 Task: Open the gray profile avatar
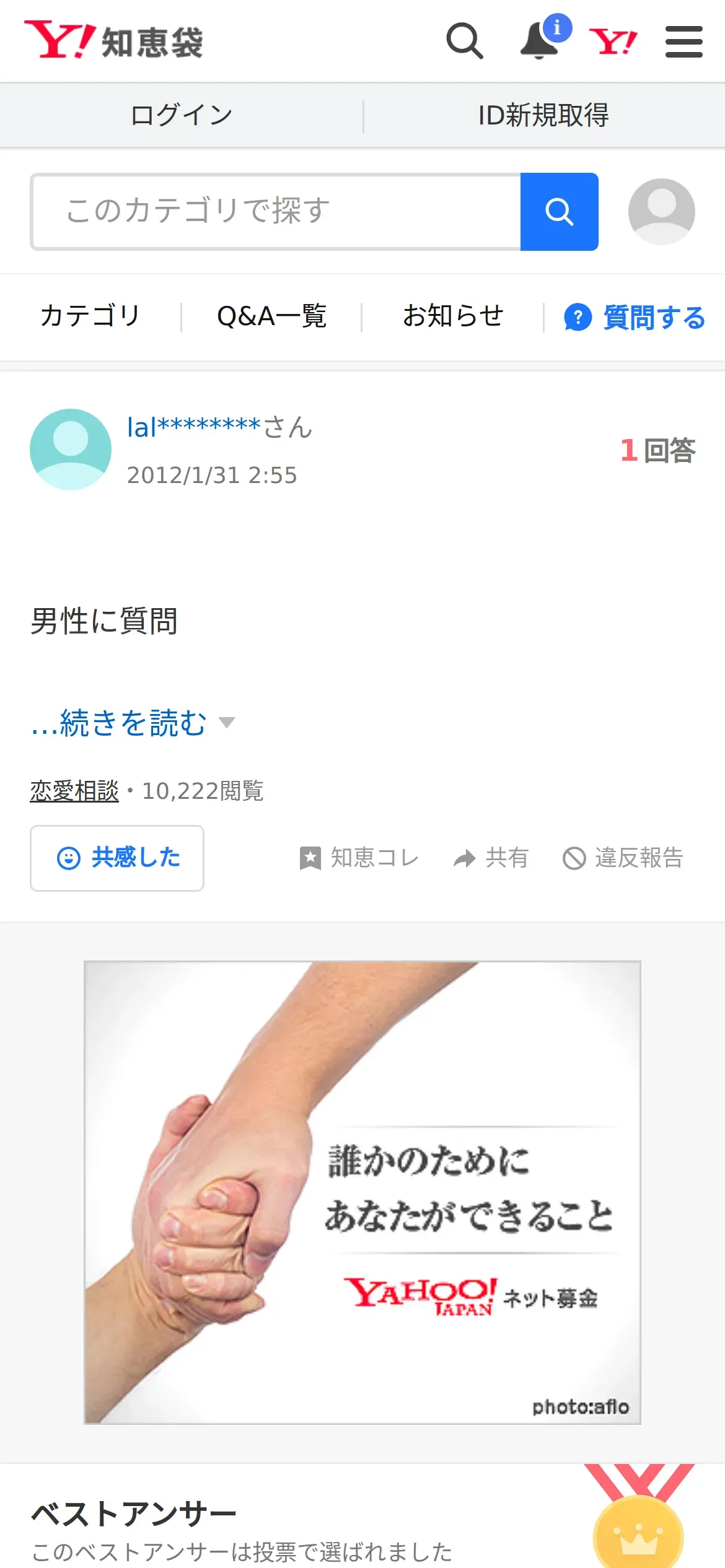(661, 212)
